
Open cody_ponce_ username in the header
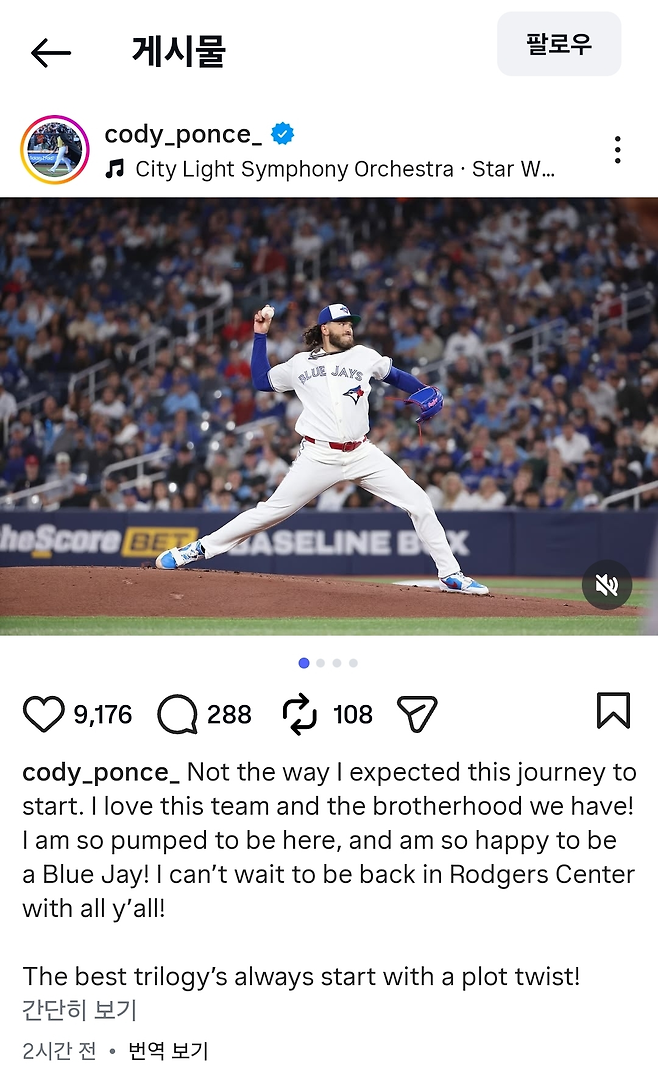[183, 134]
